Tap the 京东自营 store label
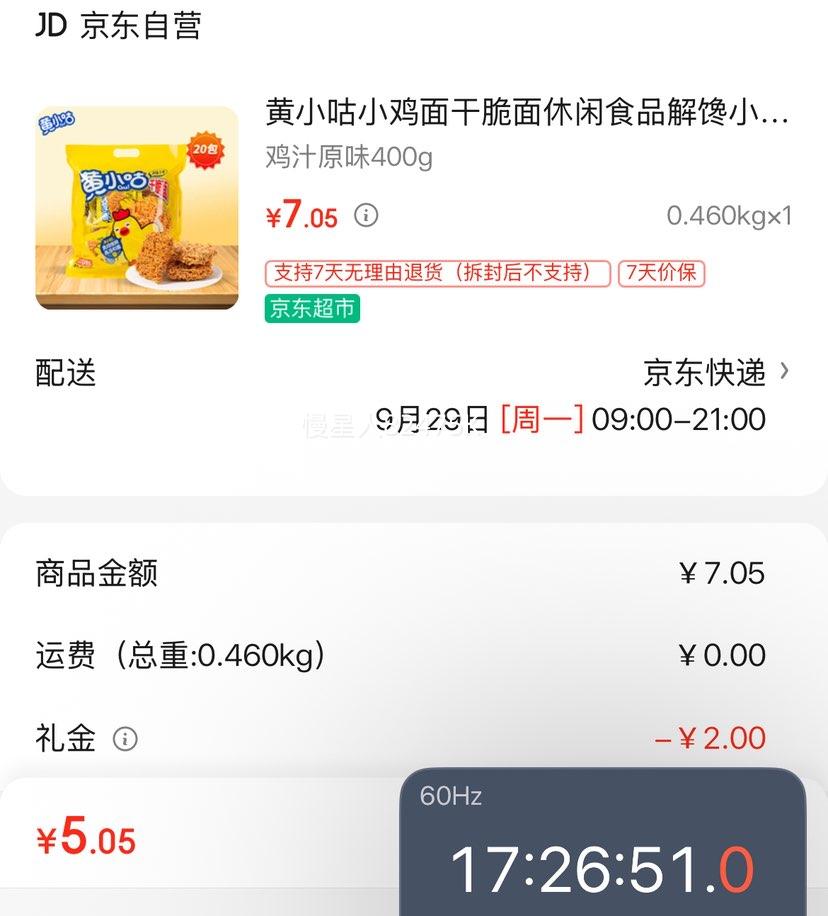 pyautogui.click(x=140, y=25)
